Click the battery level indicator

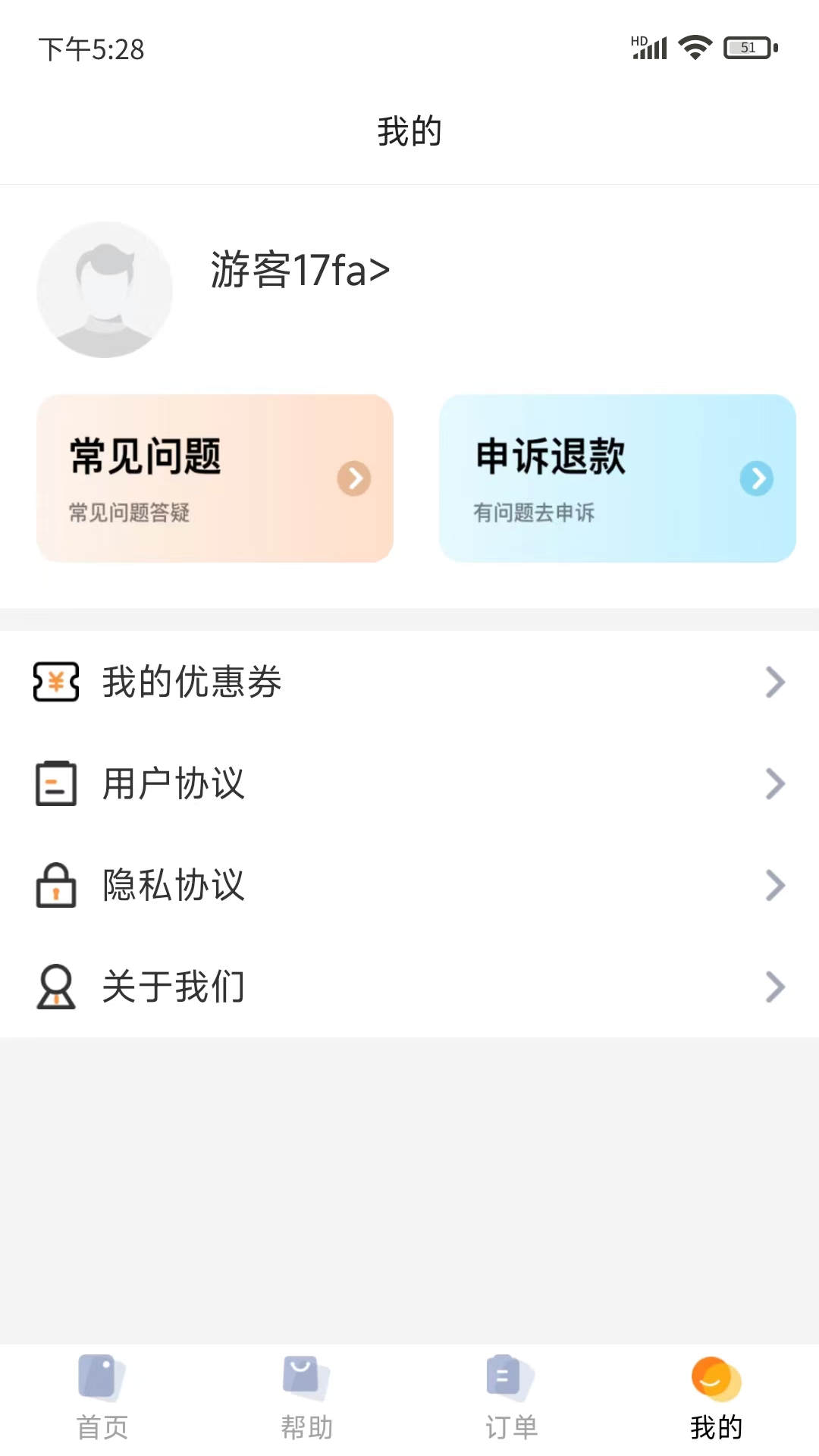747,47
